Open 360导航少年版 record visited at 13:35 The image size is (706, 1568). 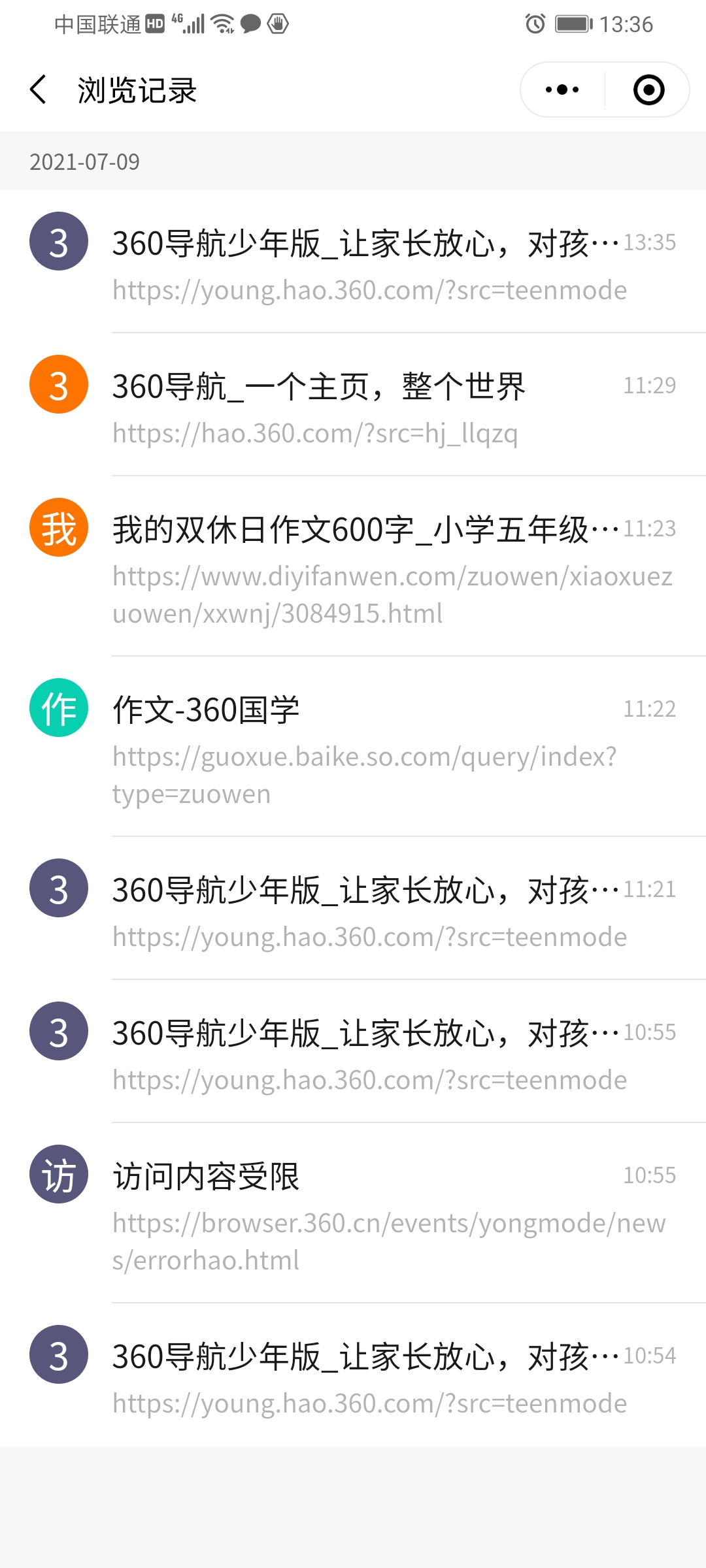(x=353, y=261)
